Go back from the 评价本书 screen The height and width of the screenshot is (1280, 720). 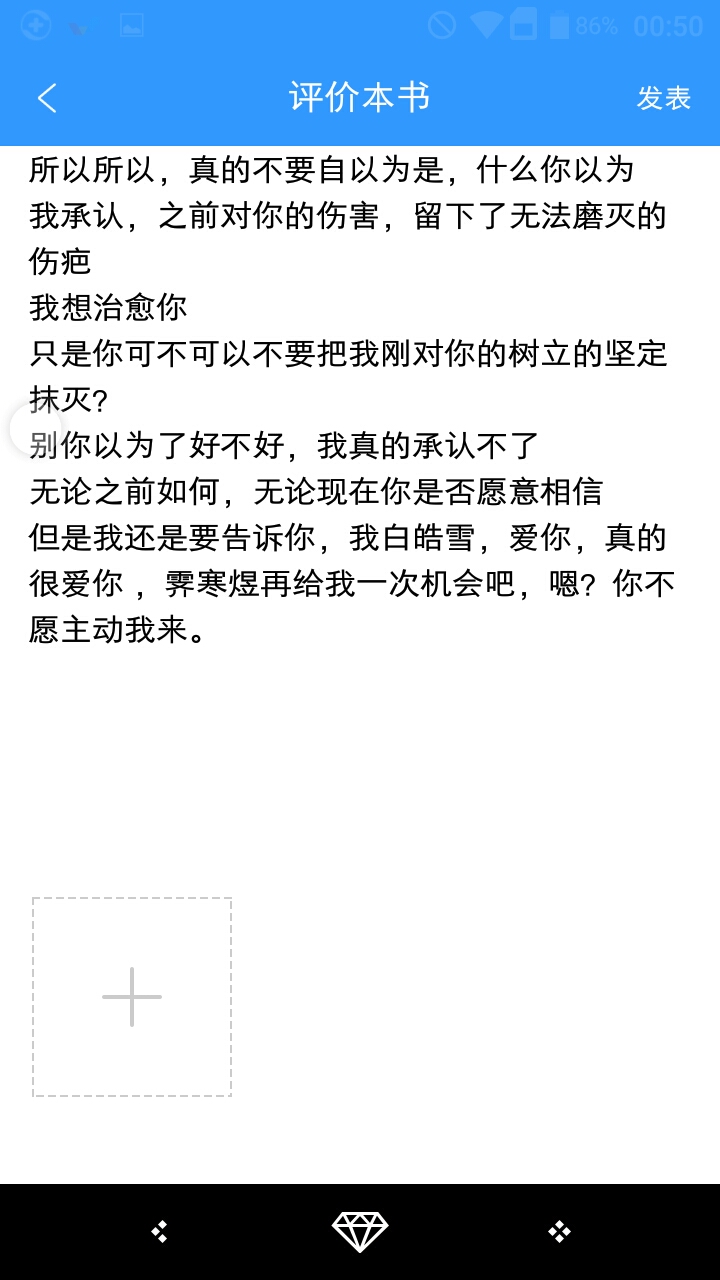point(47,98)
